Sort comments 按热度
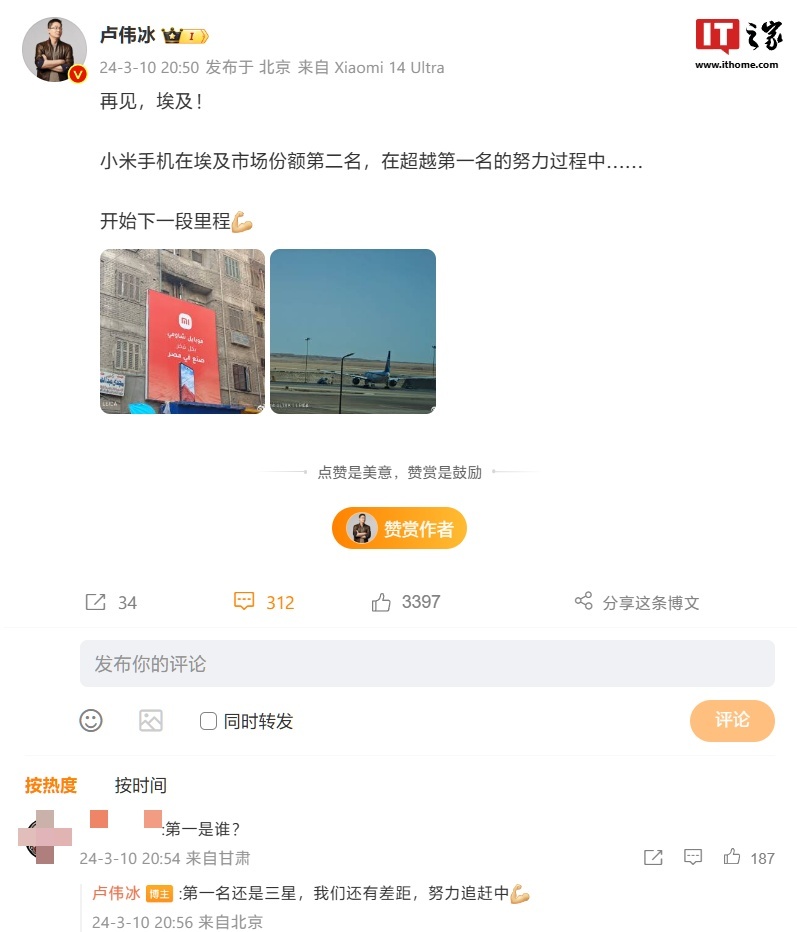Screen dimensions: 797x932 51,785
